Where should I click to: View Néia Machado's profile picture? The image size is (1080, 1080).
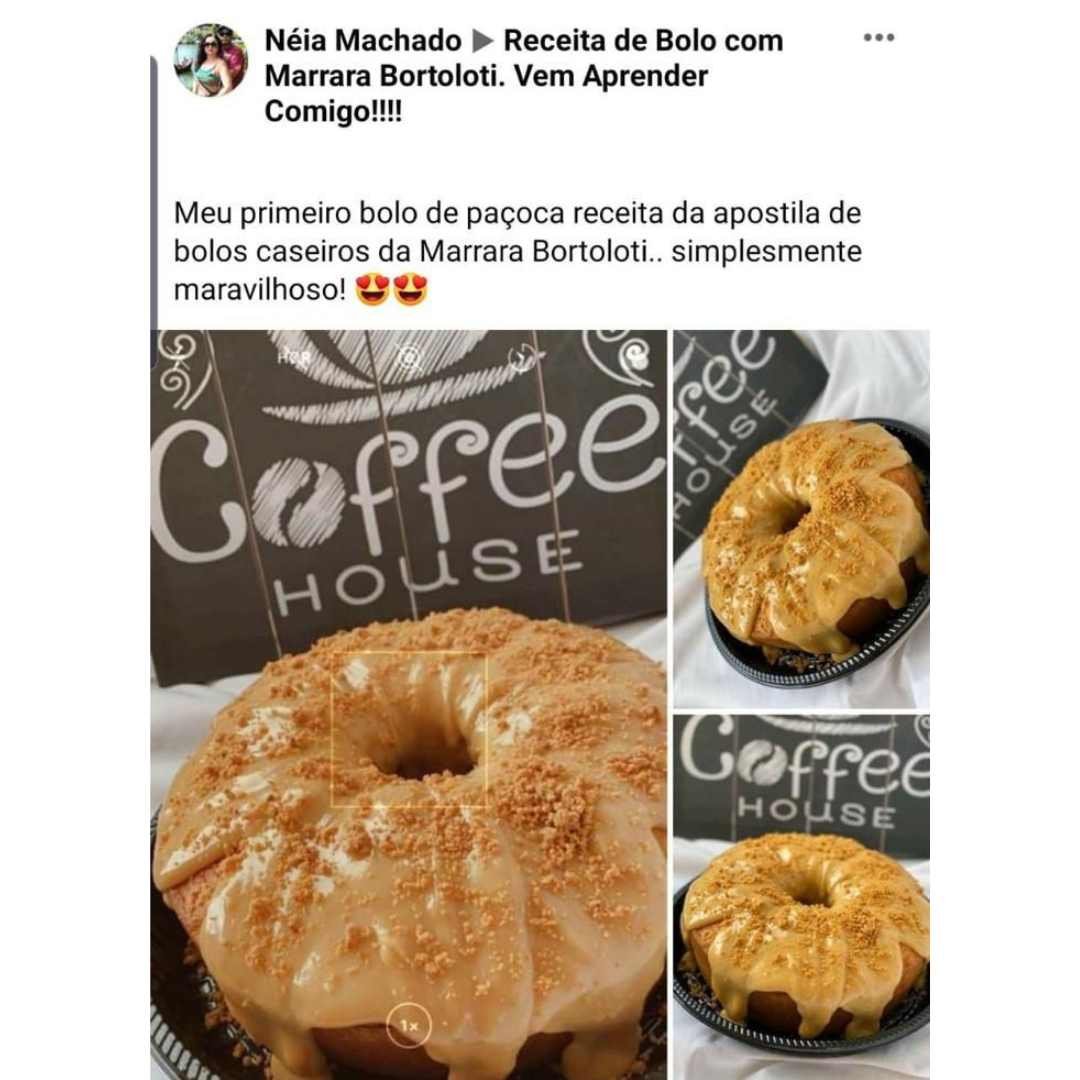210,60
